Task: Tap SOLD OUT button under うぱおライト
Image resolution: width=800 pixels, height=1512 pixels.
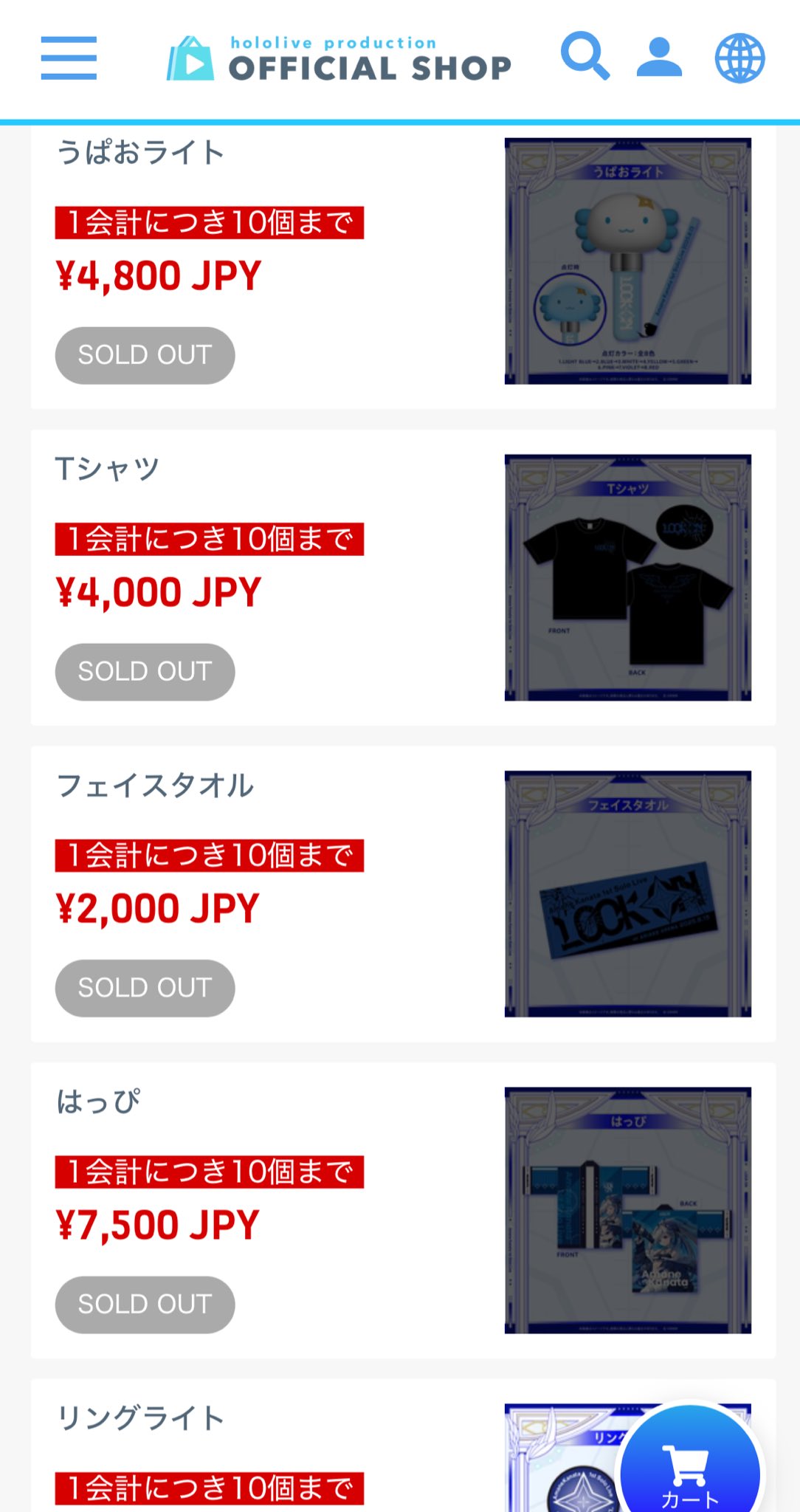Action: click(145, 355)
